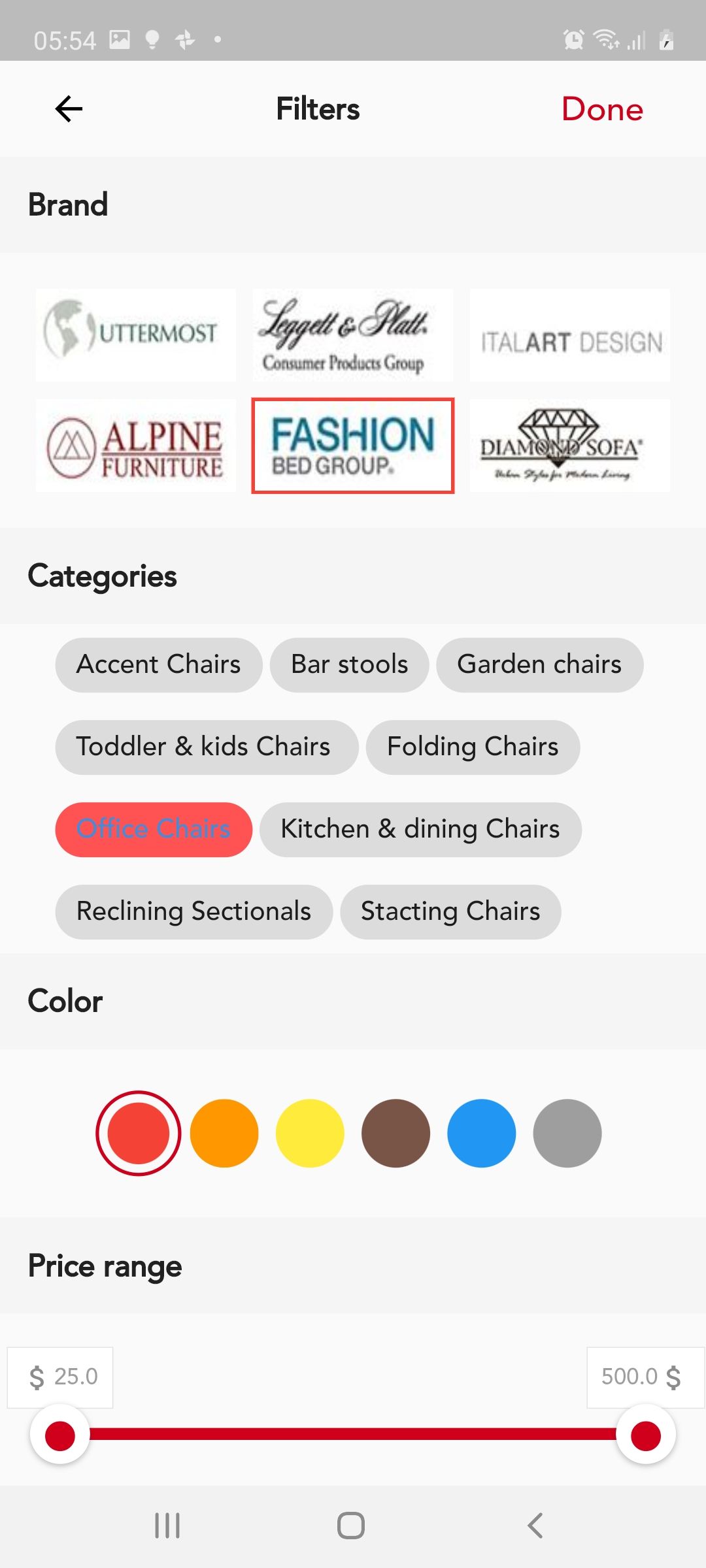Pick the yellow color swatch
Screen dimensions: 706x1568
(x=310, y=1133)
